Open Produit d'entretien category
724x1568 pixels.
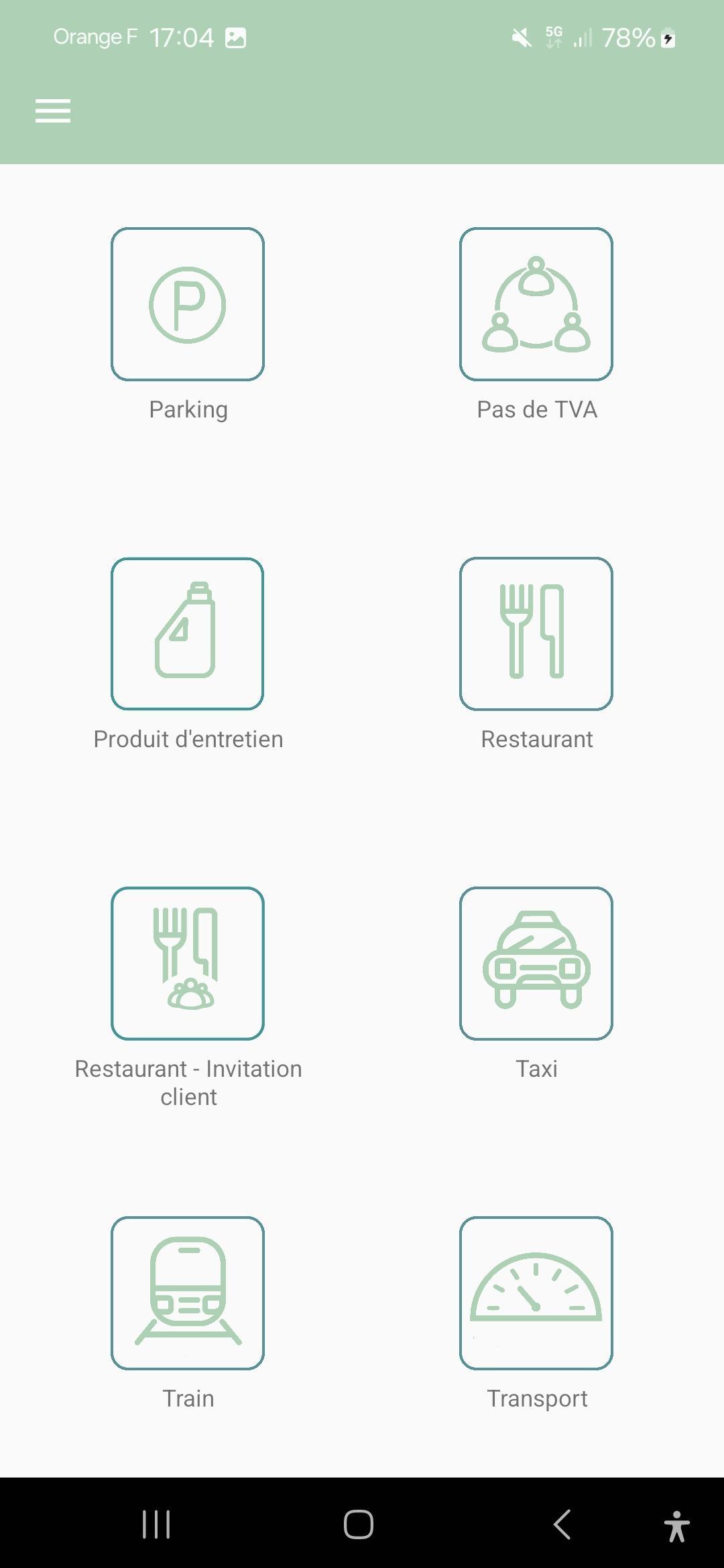click(188, 634)
